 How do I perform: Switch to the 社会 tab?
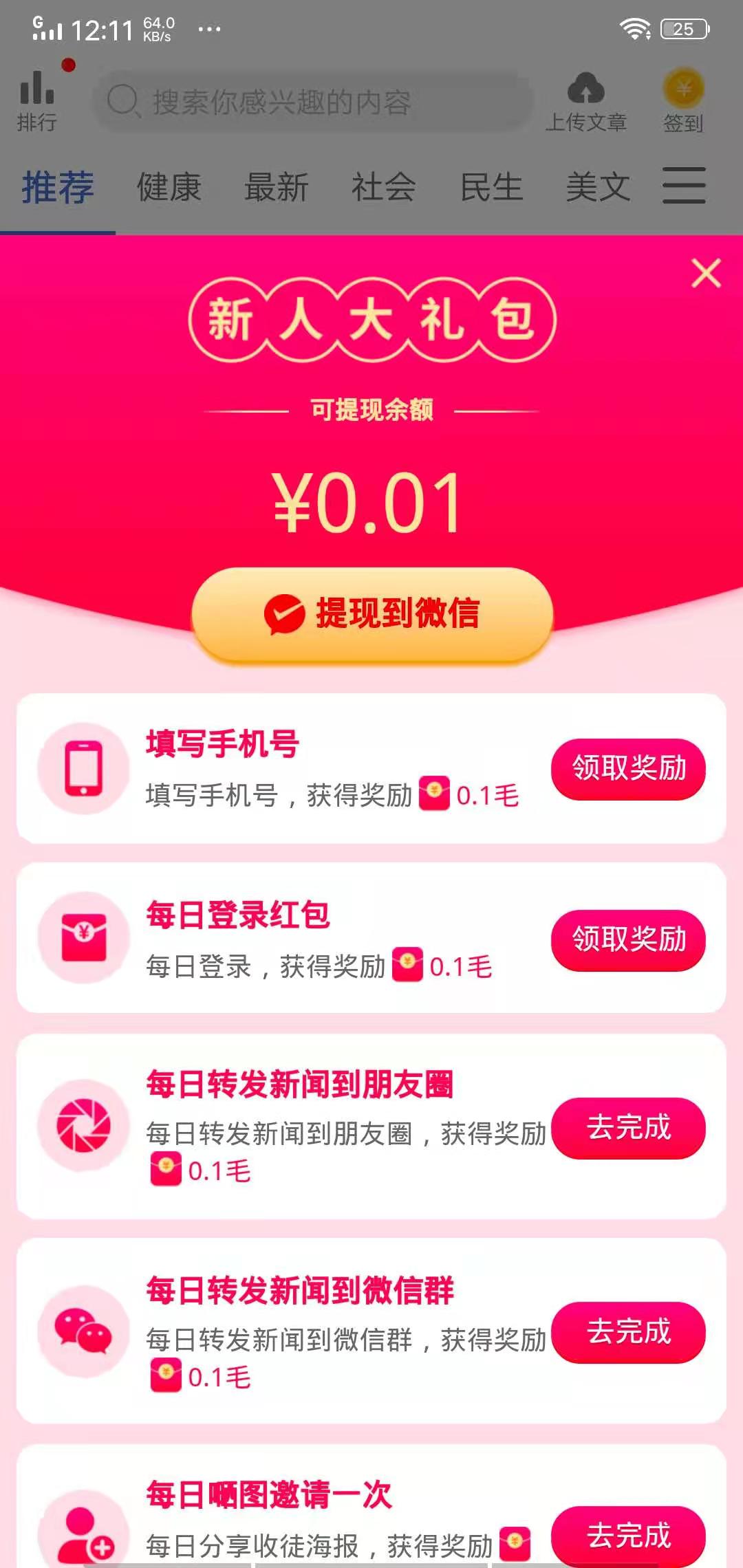[383, 187]
